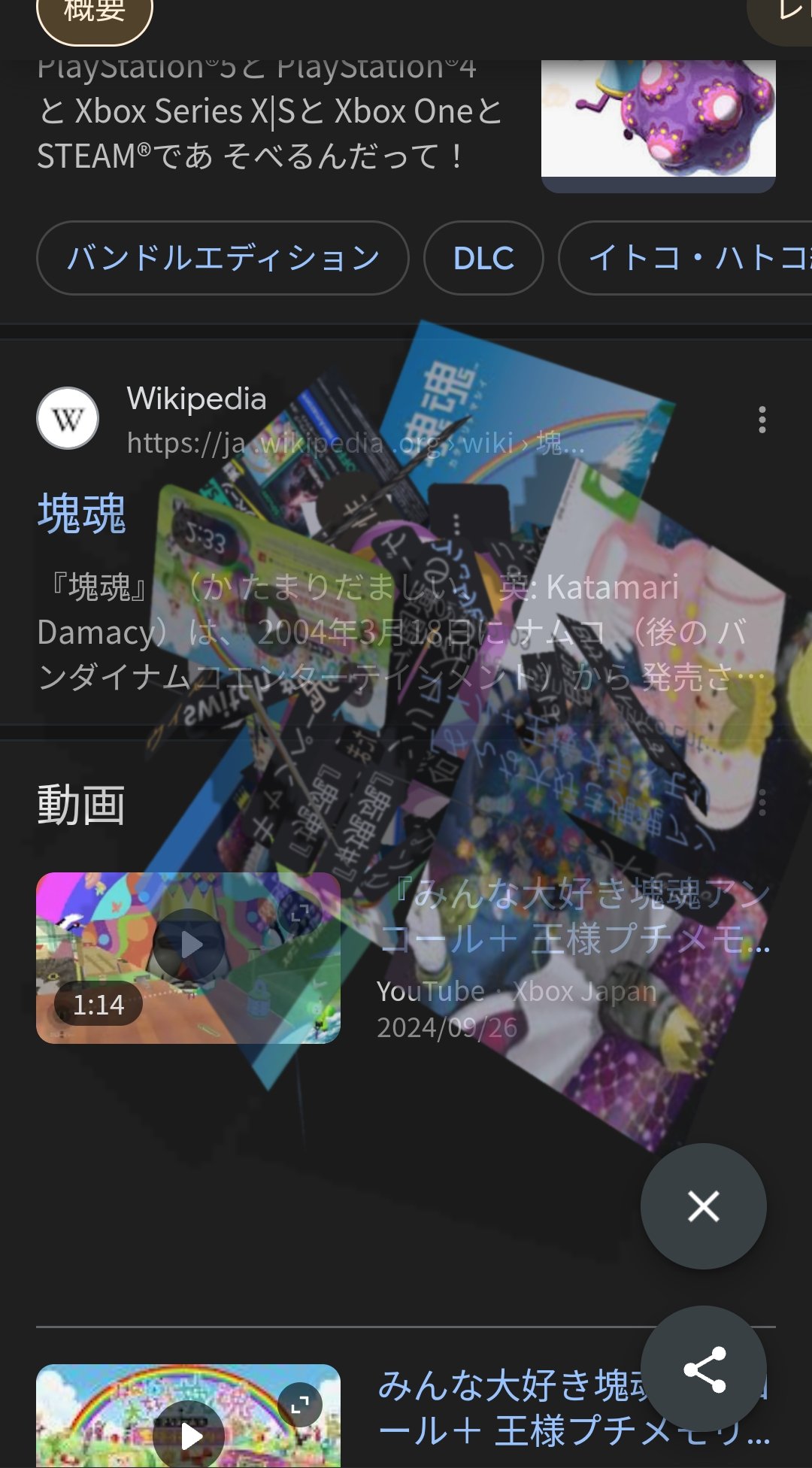Tap the DLC chip
Image resolution: width=812 pixels, height=1468 pixels.
[x=483, y=258]
